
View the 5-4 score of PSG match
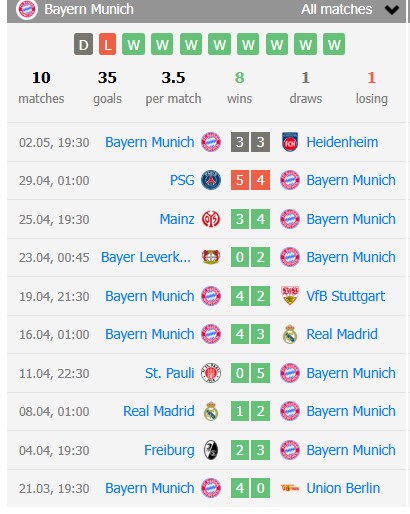click(250, 180)
